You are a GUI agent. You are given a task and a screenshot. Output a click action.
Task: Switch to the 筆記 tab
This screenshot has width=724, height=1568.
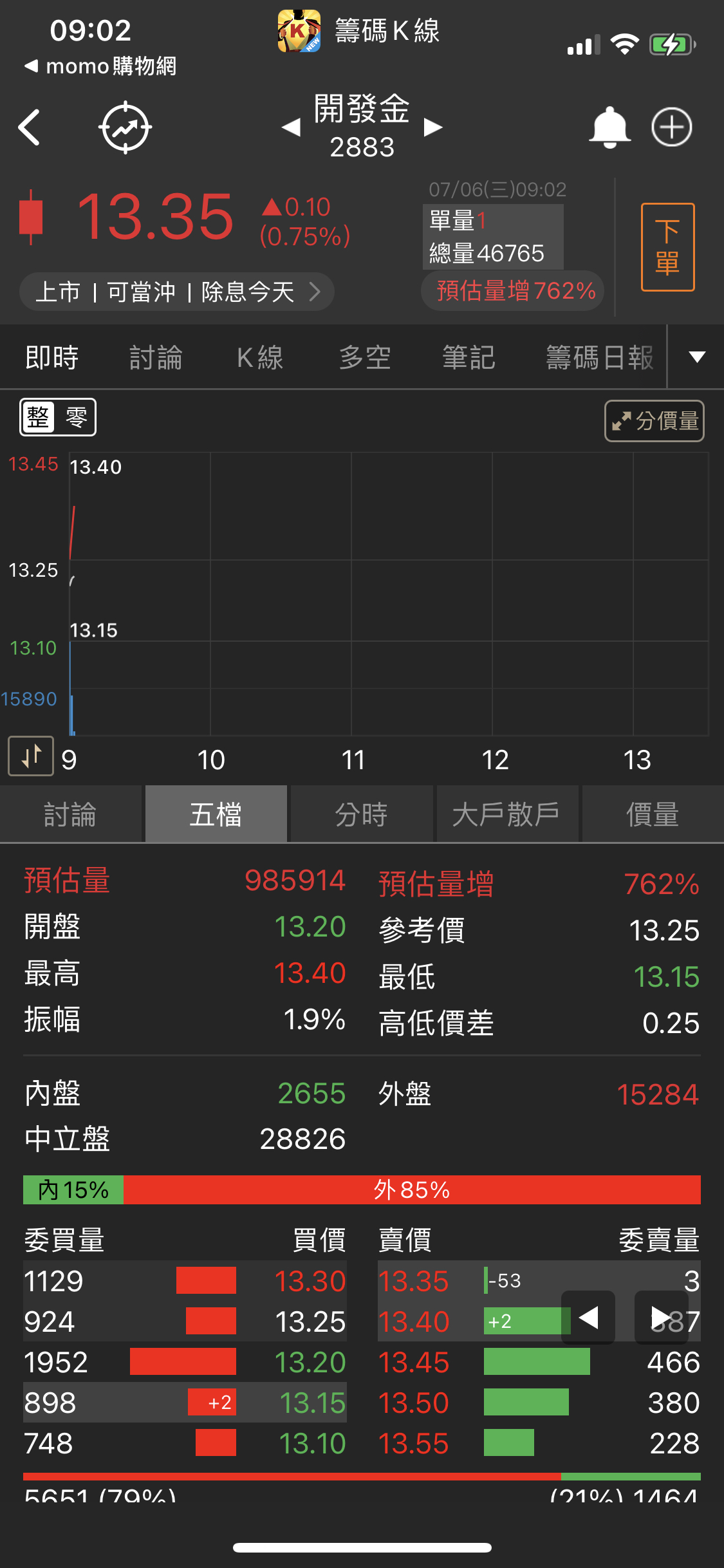click(469, 357)
